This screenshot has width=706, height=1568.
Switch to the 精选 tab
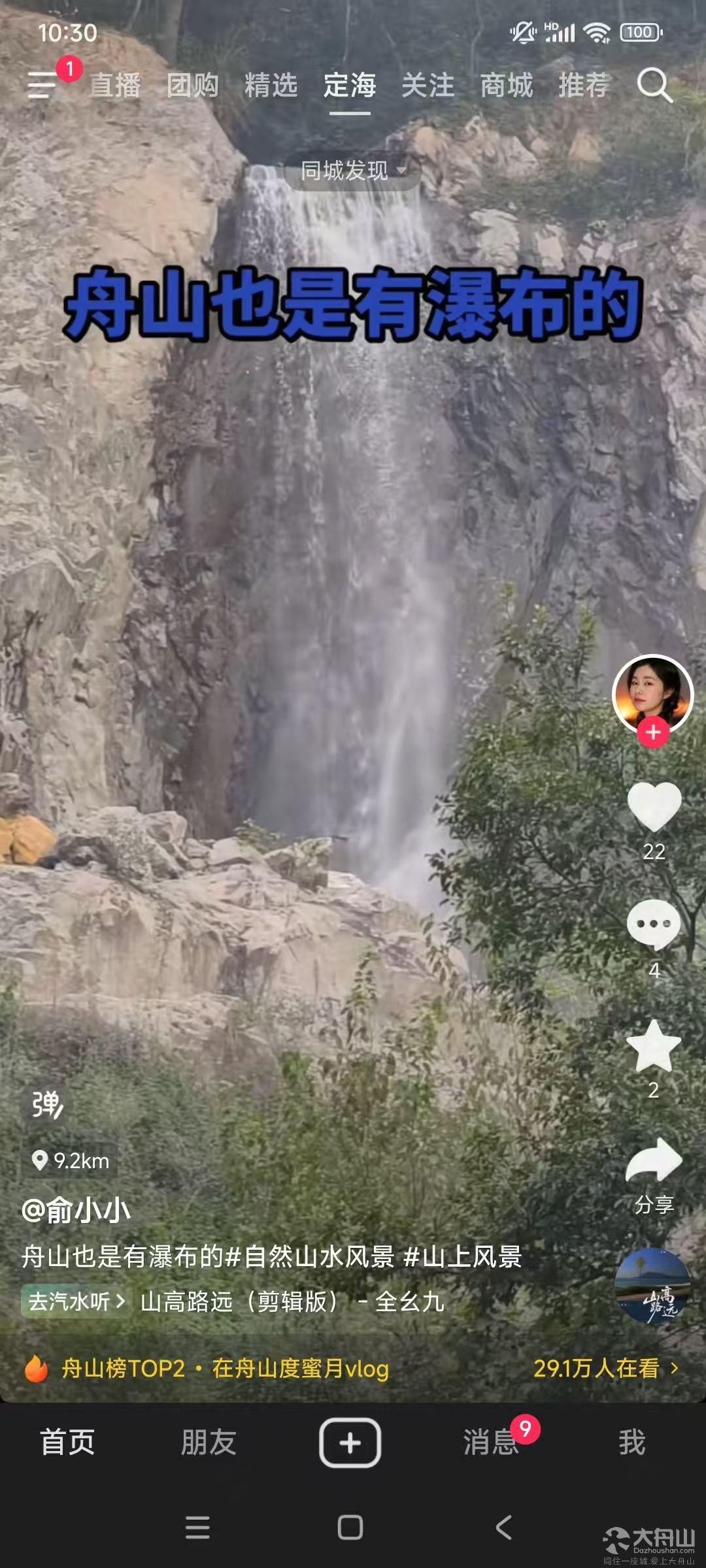271,86
